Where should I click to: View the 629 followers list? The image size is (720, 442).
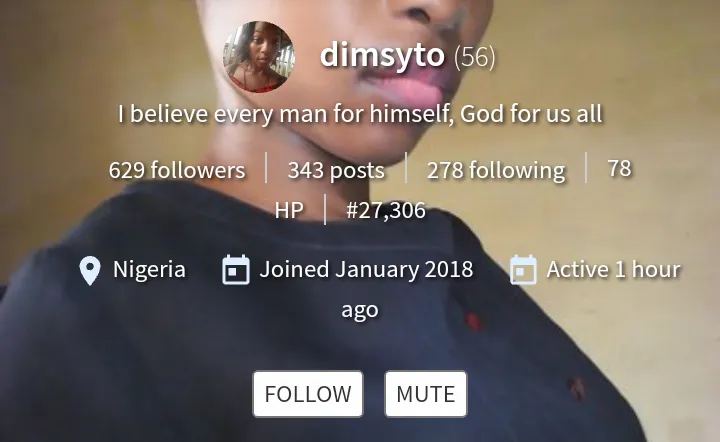click(176, 170)
